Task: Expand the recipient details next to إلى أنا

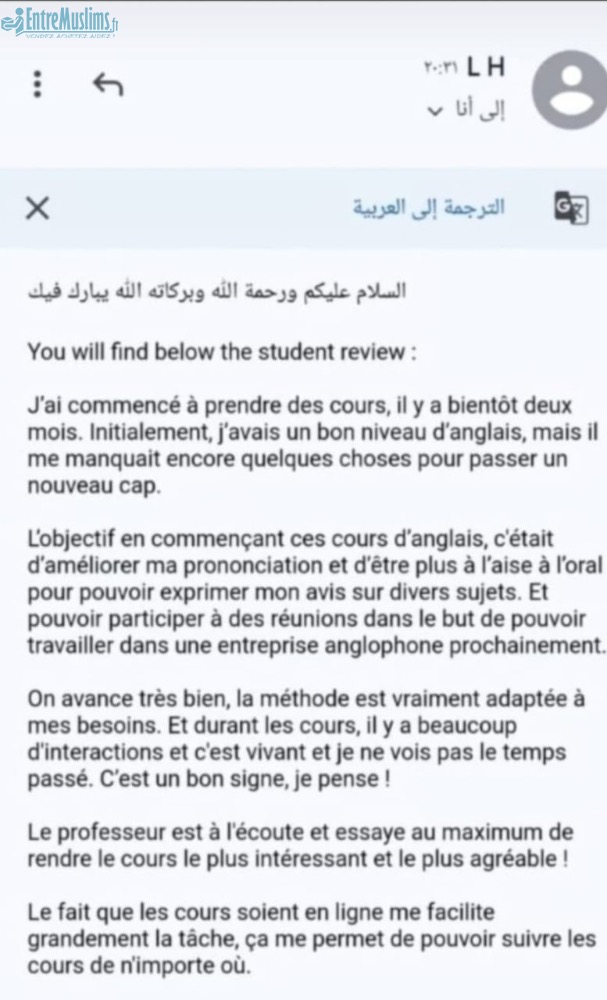Action: tap(433, 111)
